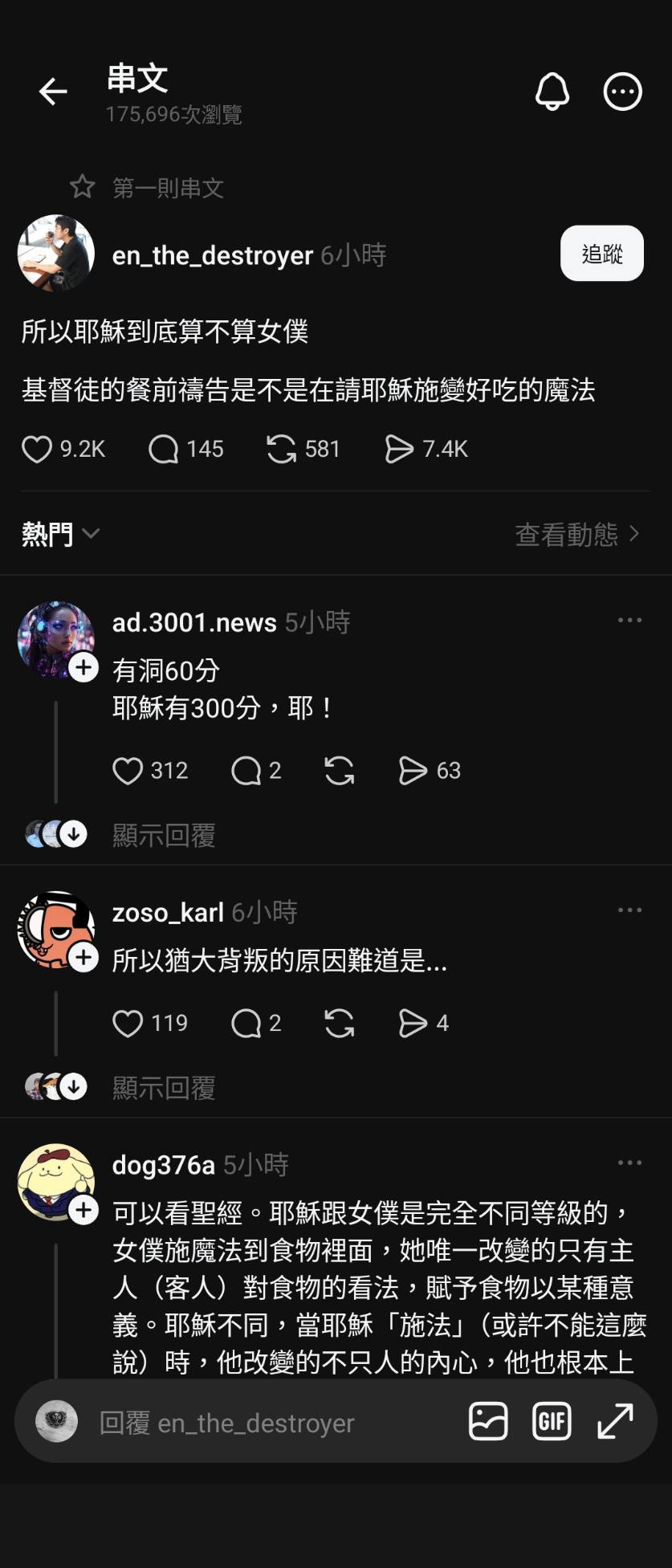The width and height of the screenshot is (672, 1568).
Task: Open more options for dog376a's reply
Action: pyautogui.click(x=629, y=1163)
